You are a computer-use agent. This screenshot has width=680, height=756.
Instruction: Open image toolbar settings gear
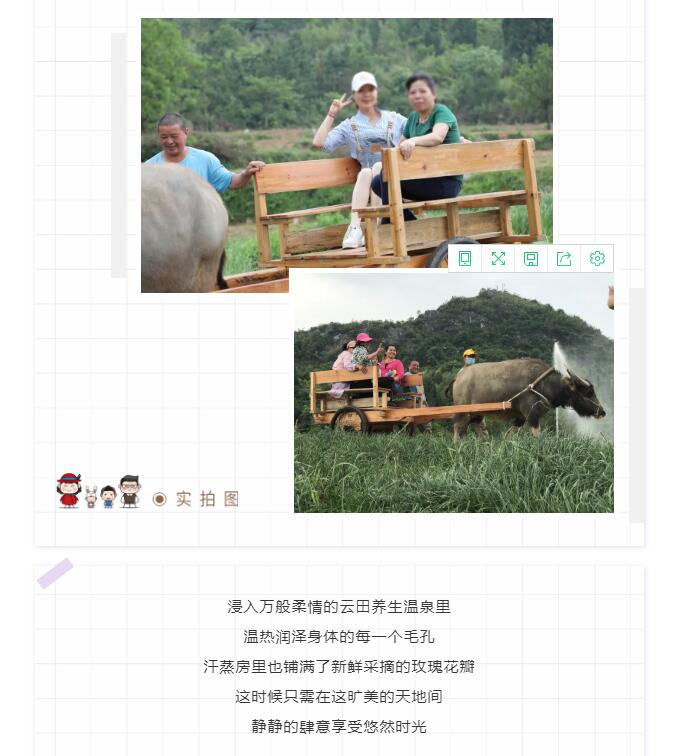(597, 259)
